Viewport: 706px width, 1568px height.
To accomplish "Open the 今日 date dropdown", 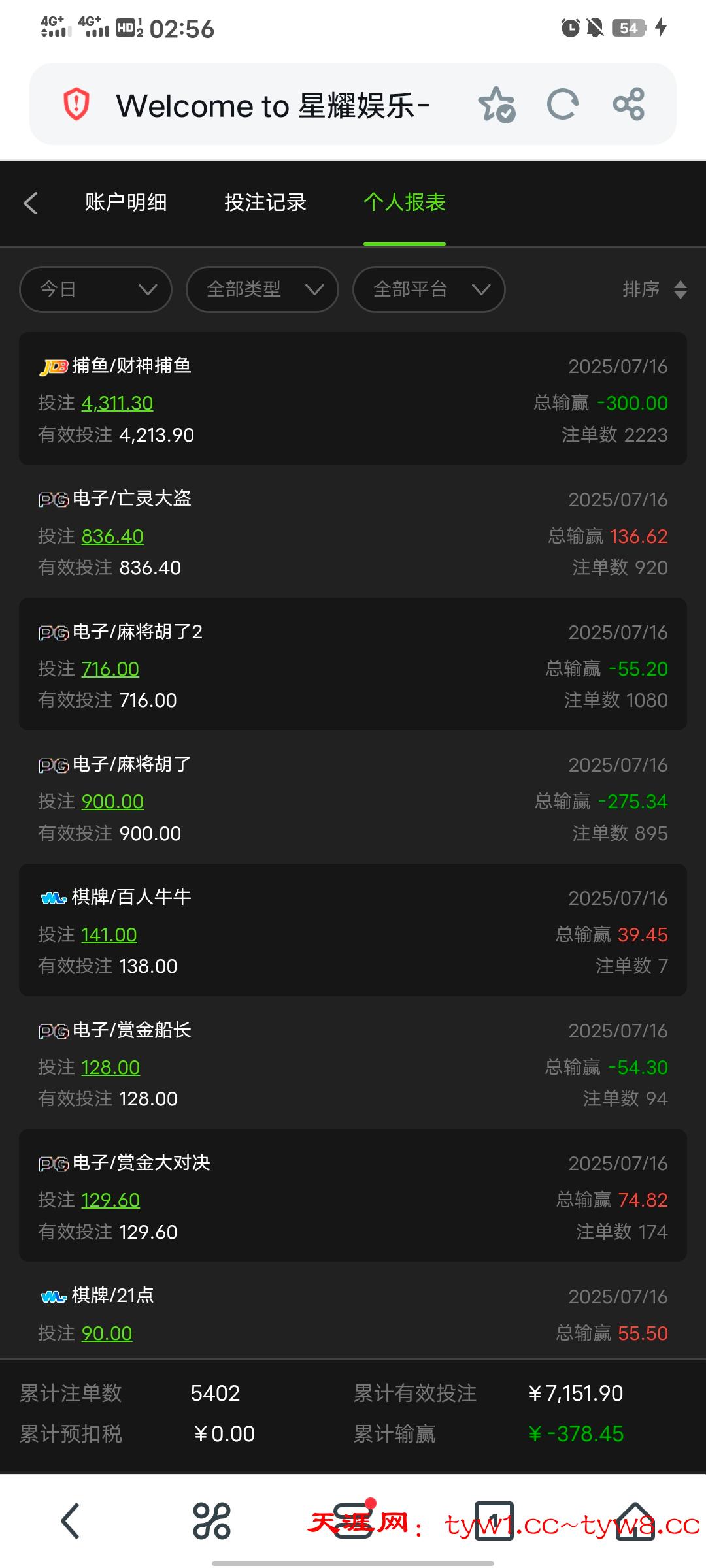I will point(96,289).
